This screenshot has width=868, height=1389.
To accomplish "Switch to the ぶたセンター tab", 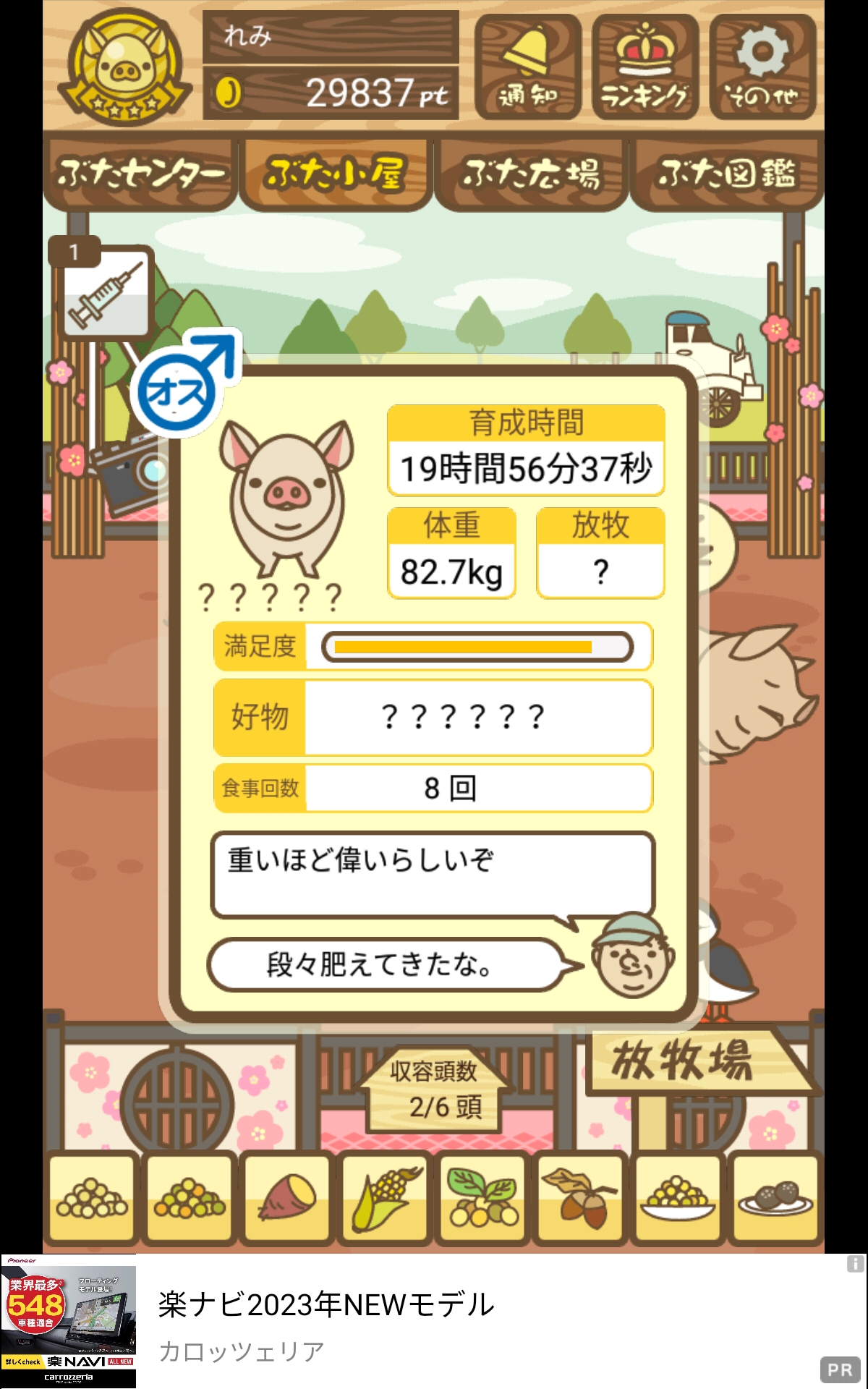I will 140,174.
